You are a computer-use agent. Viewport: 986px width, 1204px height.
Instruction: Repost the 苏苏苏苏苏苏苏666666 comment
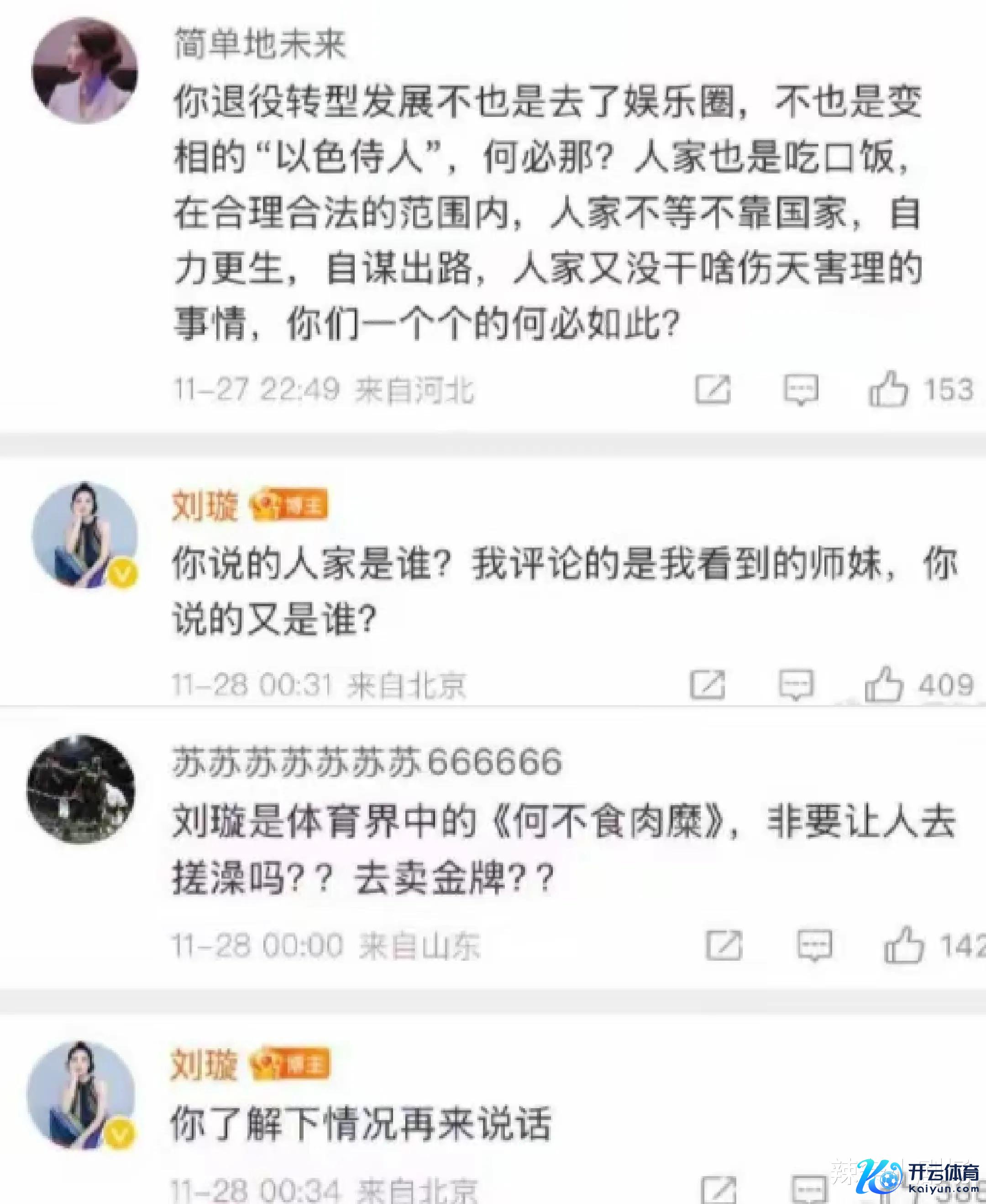click(724, 946)
